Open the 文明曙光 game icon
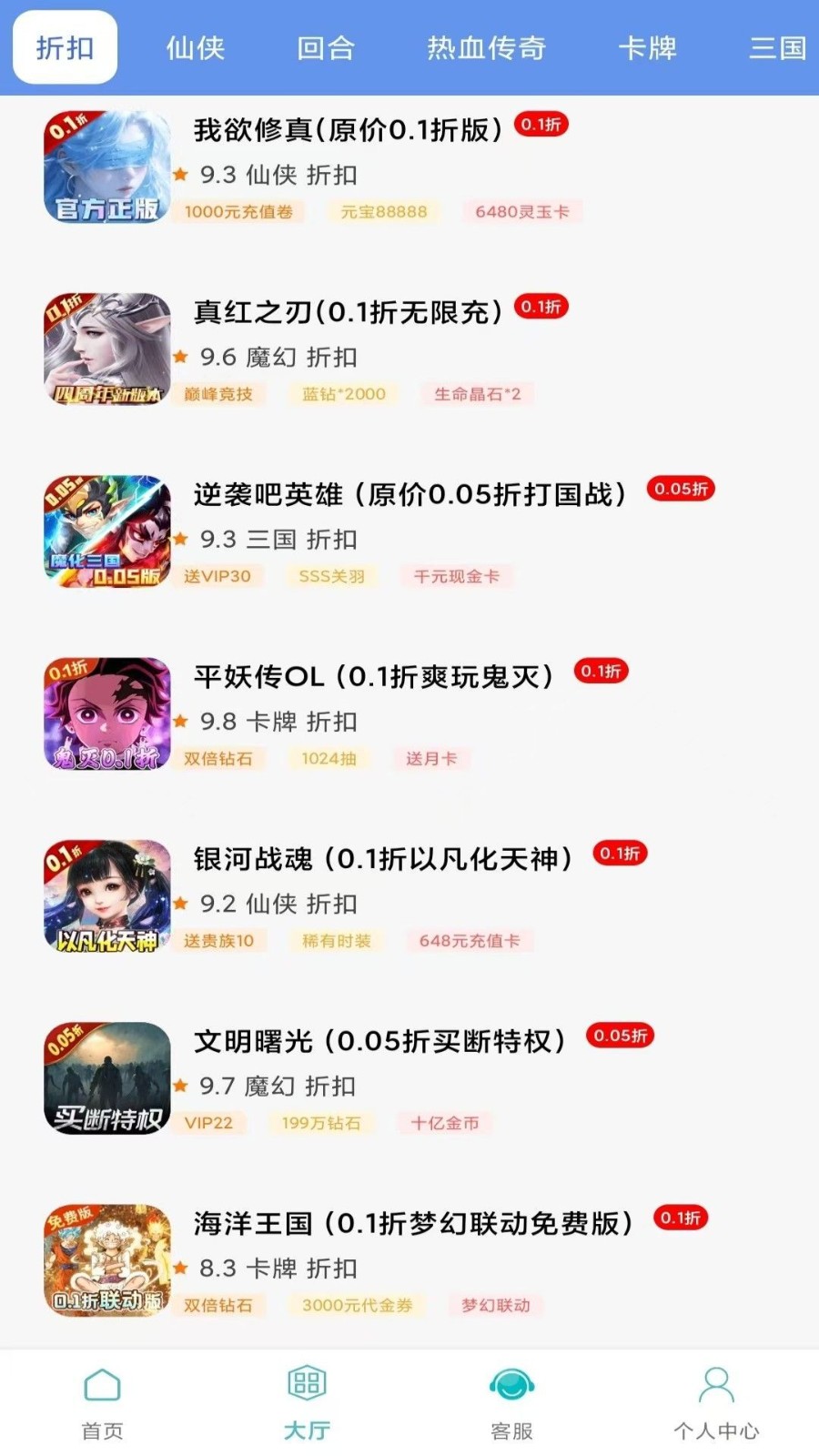Image resolution: width=819 pixels, height=1456 pixels. [106, 1077]
